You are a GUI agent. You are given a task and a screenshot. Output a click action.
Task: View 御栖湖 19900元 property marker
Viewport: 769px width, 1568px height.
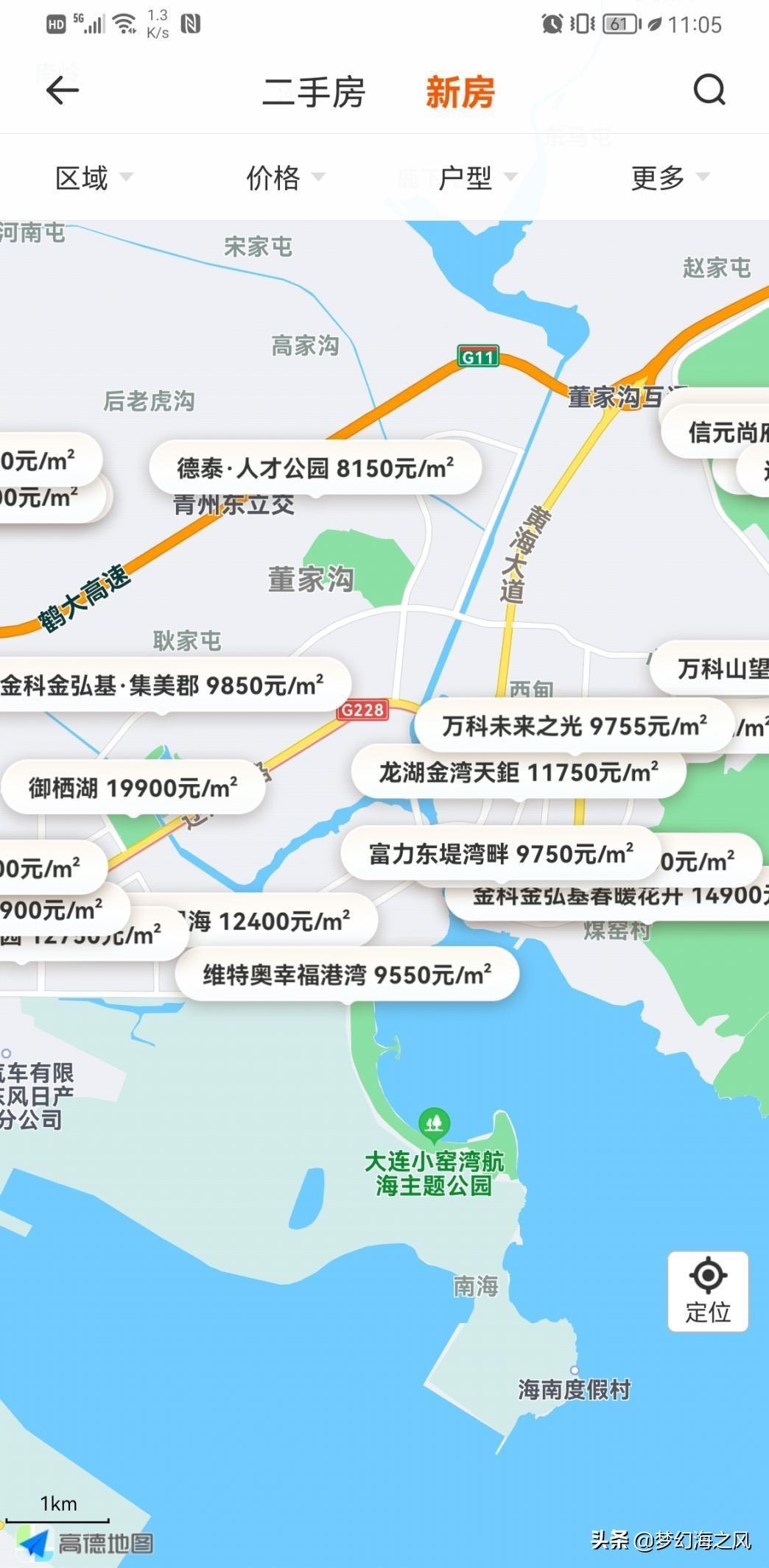coord(133,788)
